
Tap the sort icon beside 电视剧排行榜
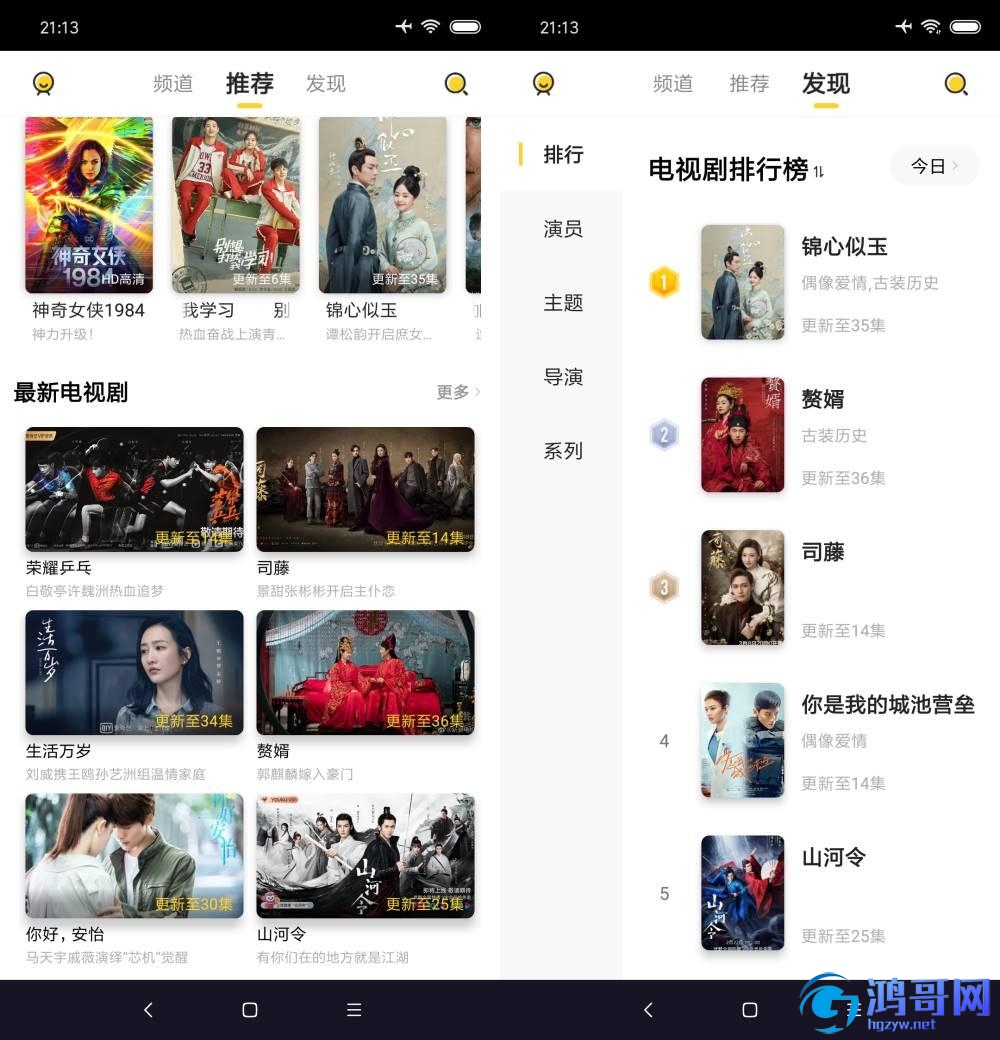[x=819, y=171]
